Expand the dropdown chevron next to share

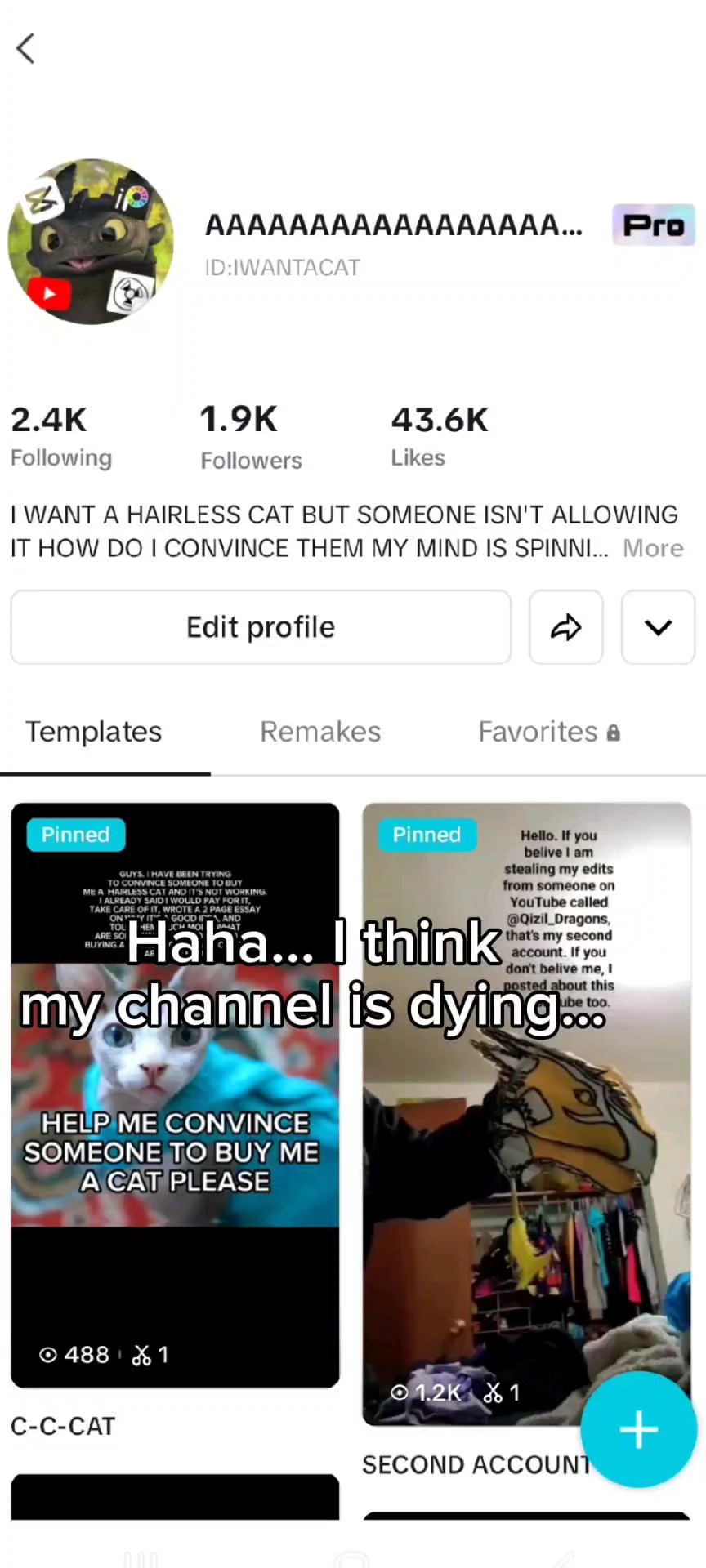(x=658, y=627)
